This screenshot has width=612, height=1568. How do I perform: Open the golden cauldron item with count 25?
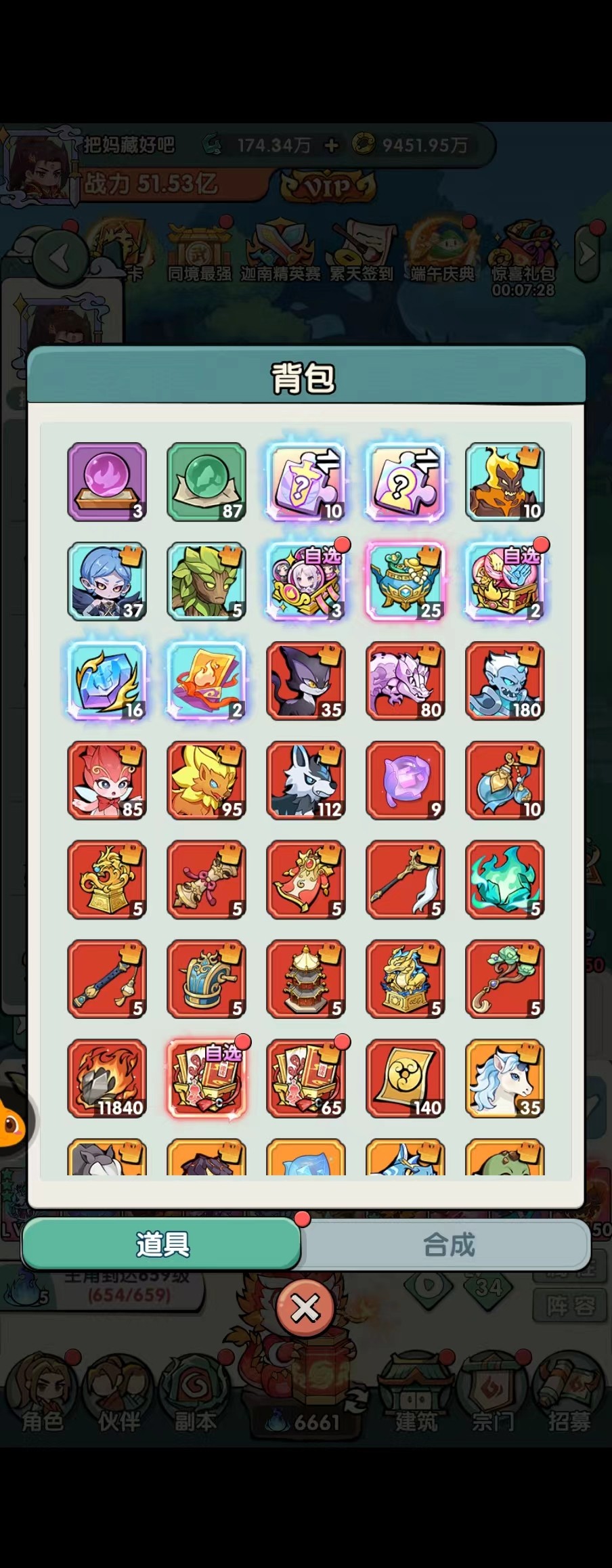coord(406,581)
